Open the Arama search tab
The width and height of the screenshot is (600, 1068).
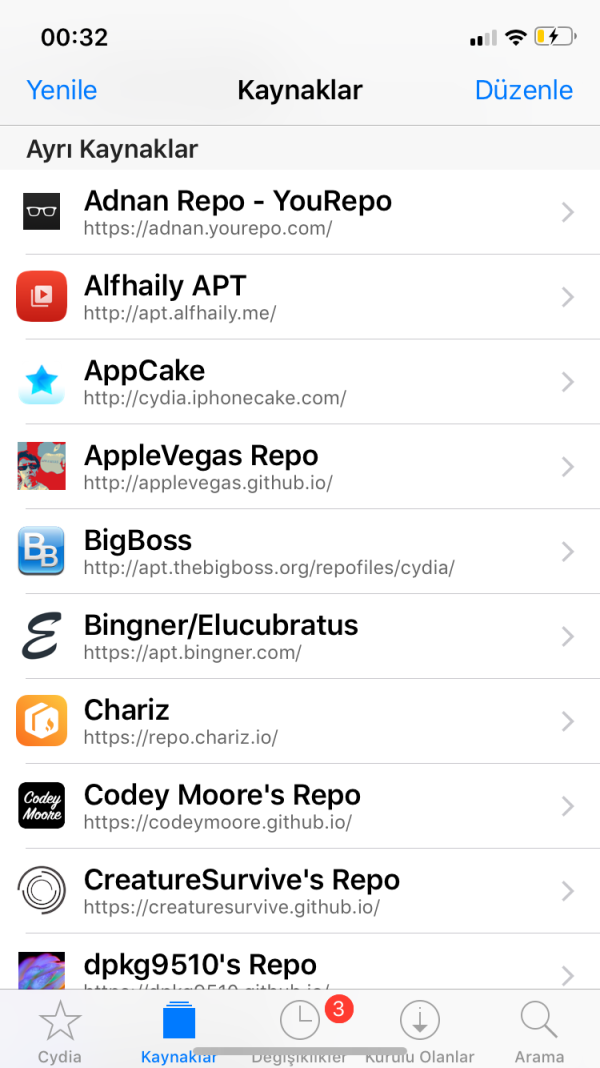tap(539, 1030)
